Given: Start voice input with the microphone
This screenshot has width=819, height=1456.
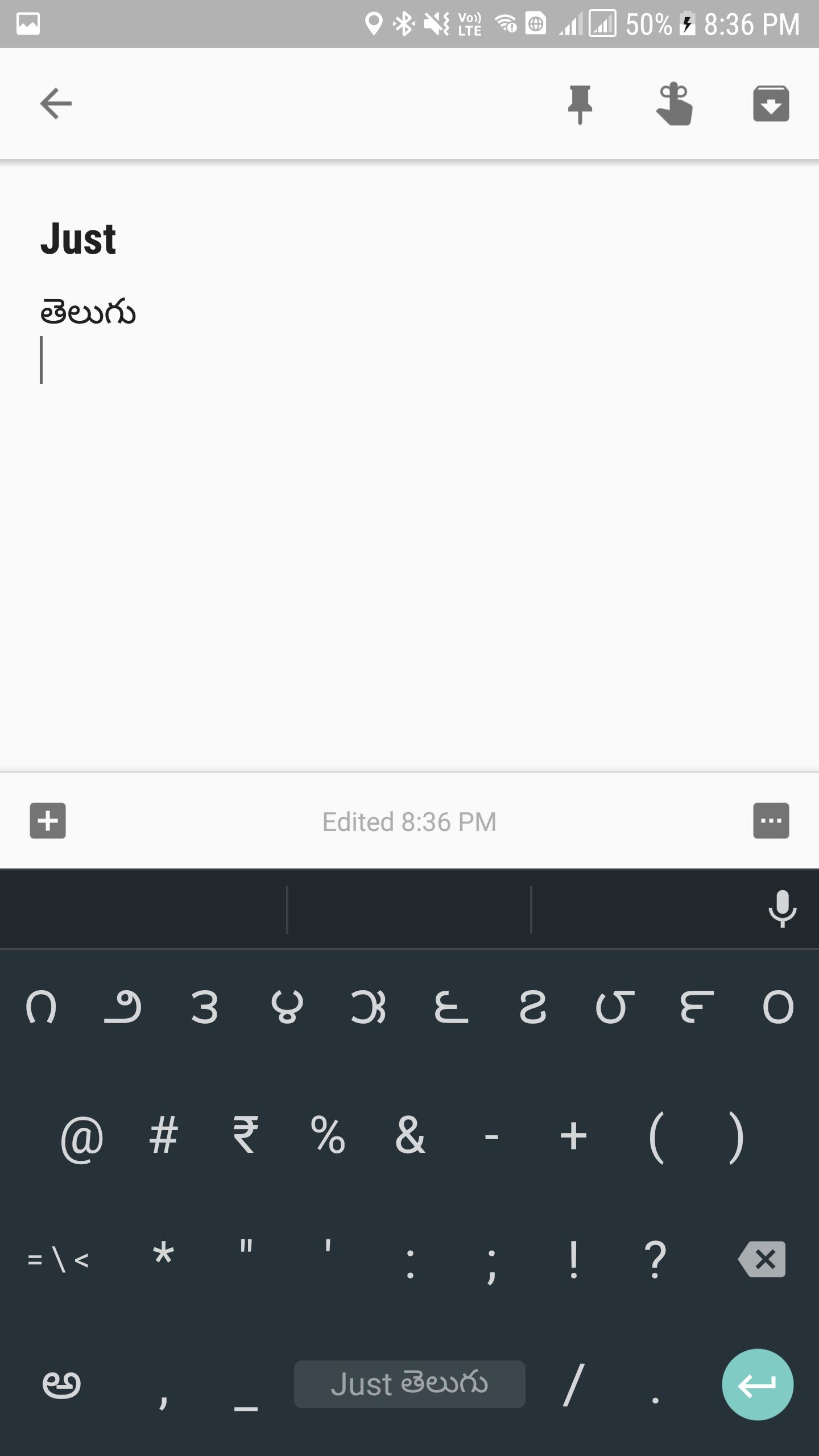Looking at the screenshot, I should [782, 909].
